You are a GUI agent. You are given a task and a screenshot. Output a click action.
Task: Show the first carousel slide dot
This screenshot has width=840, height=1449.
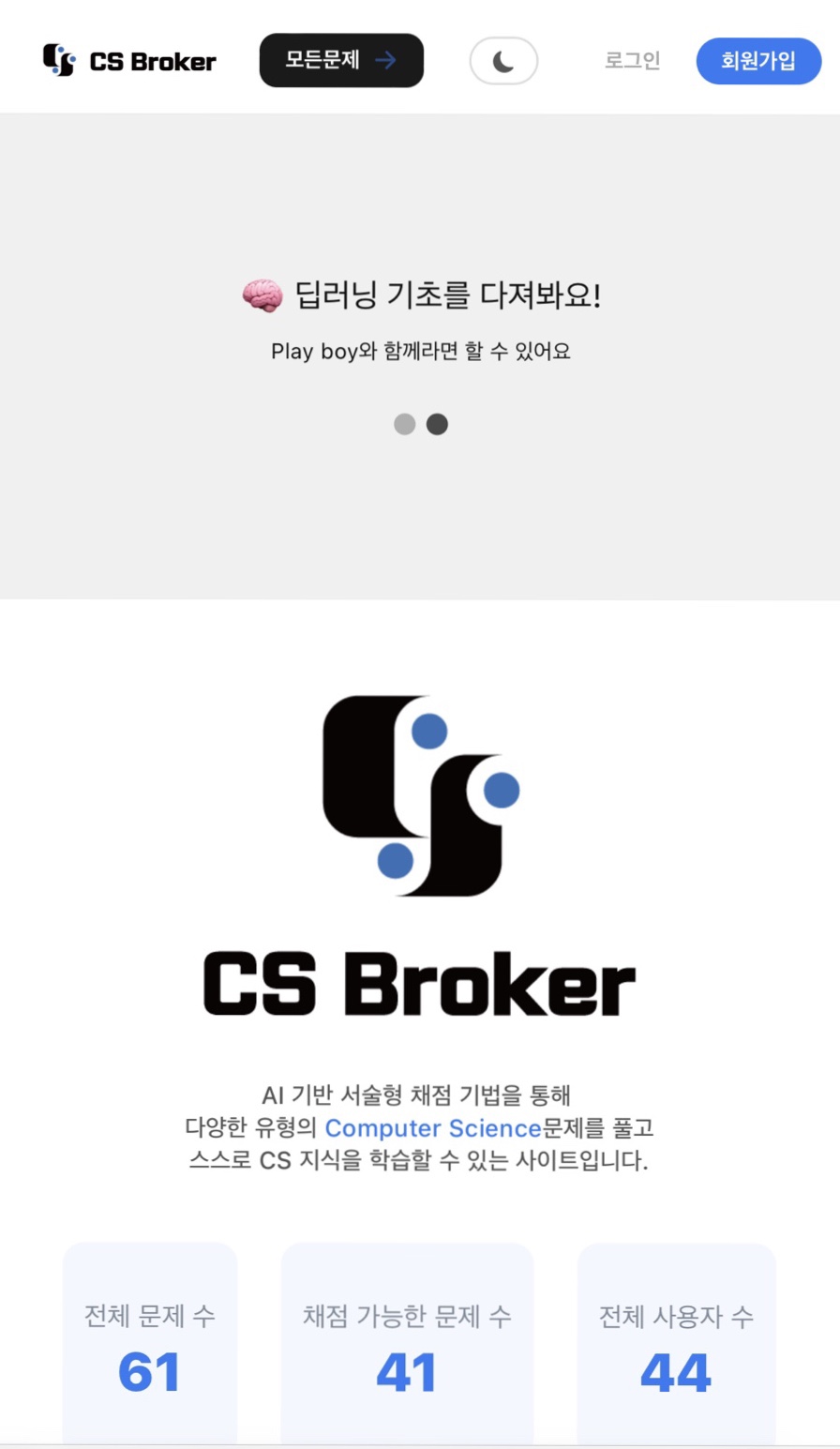[x=404, y=425]
